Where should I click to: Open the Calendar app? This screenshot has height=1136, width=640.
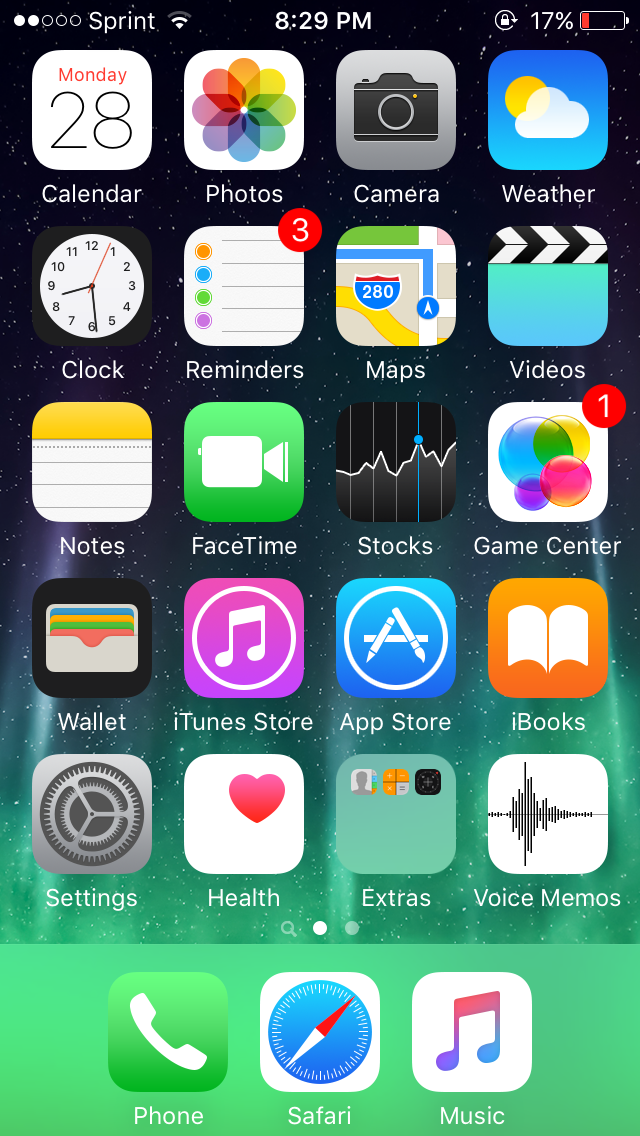[x=92, y=110]
